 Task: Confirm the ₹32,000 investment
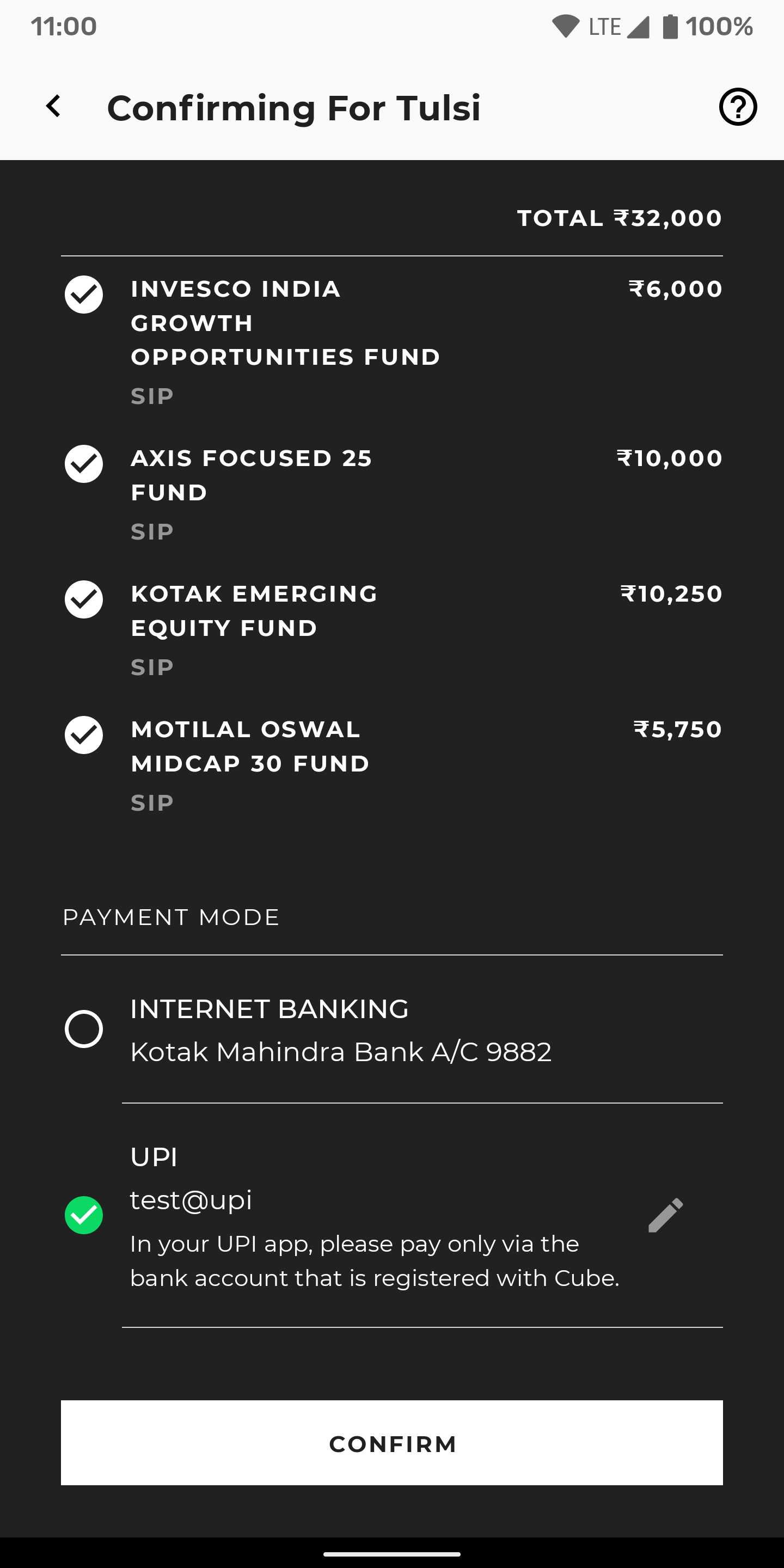(x=392, y=1443)
